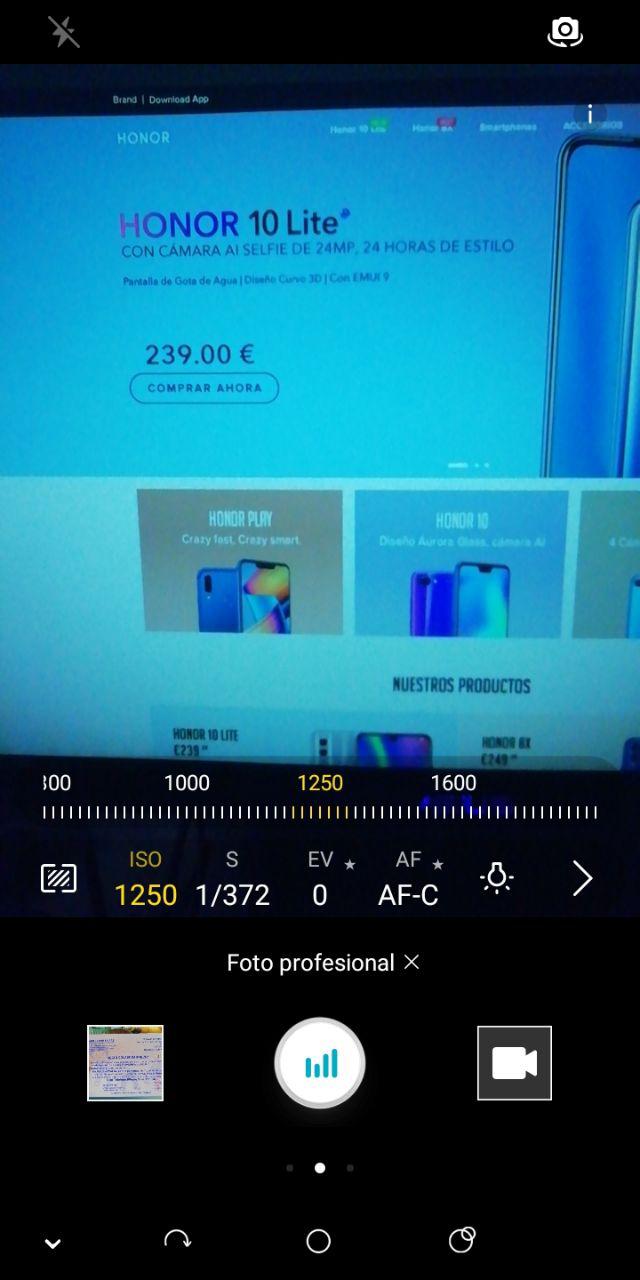This screenshot has width=640, height=1280.
Task: Switch to video recording mode
Action: pyautogui.click(x=514, y=1063)
